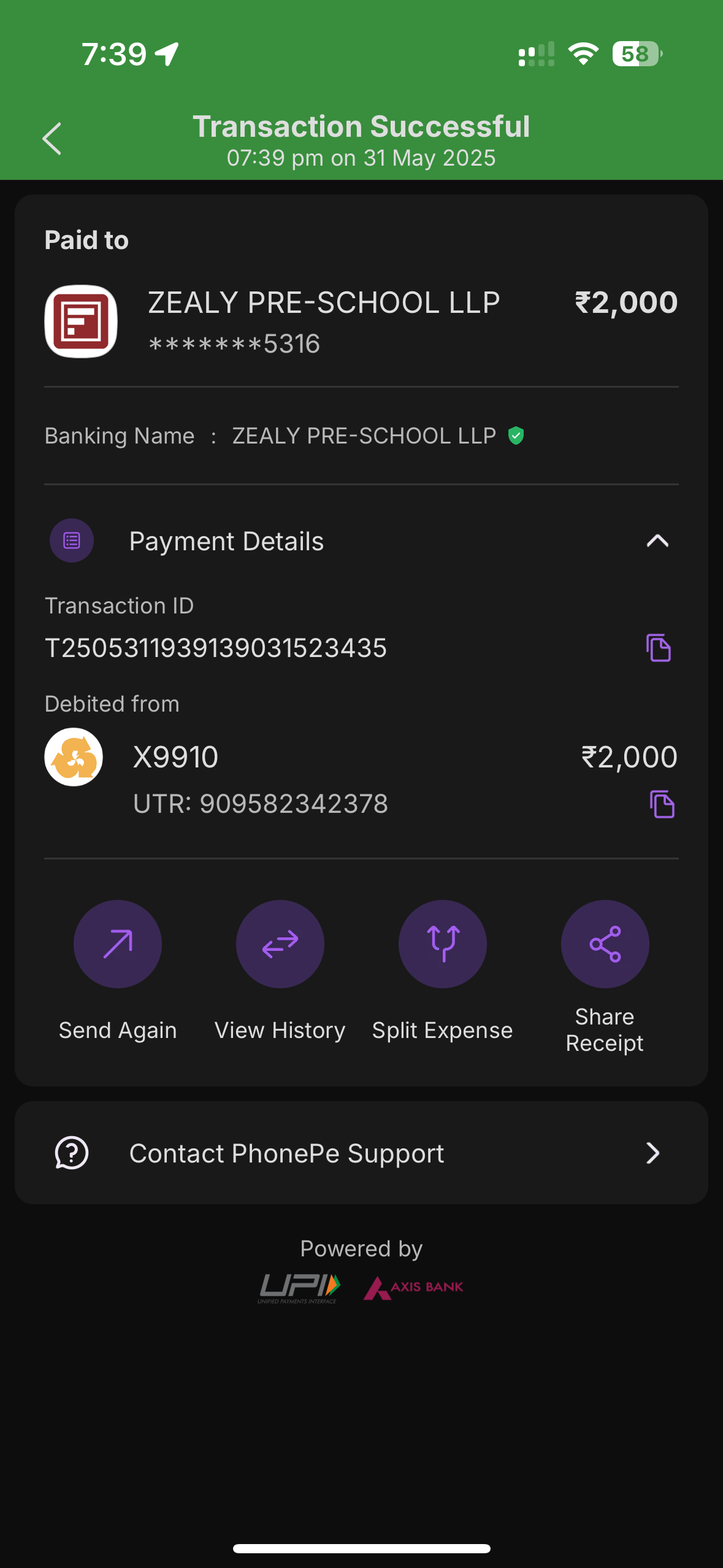
Task: Go back using the header arrow
Action: [x=52, y=139]
